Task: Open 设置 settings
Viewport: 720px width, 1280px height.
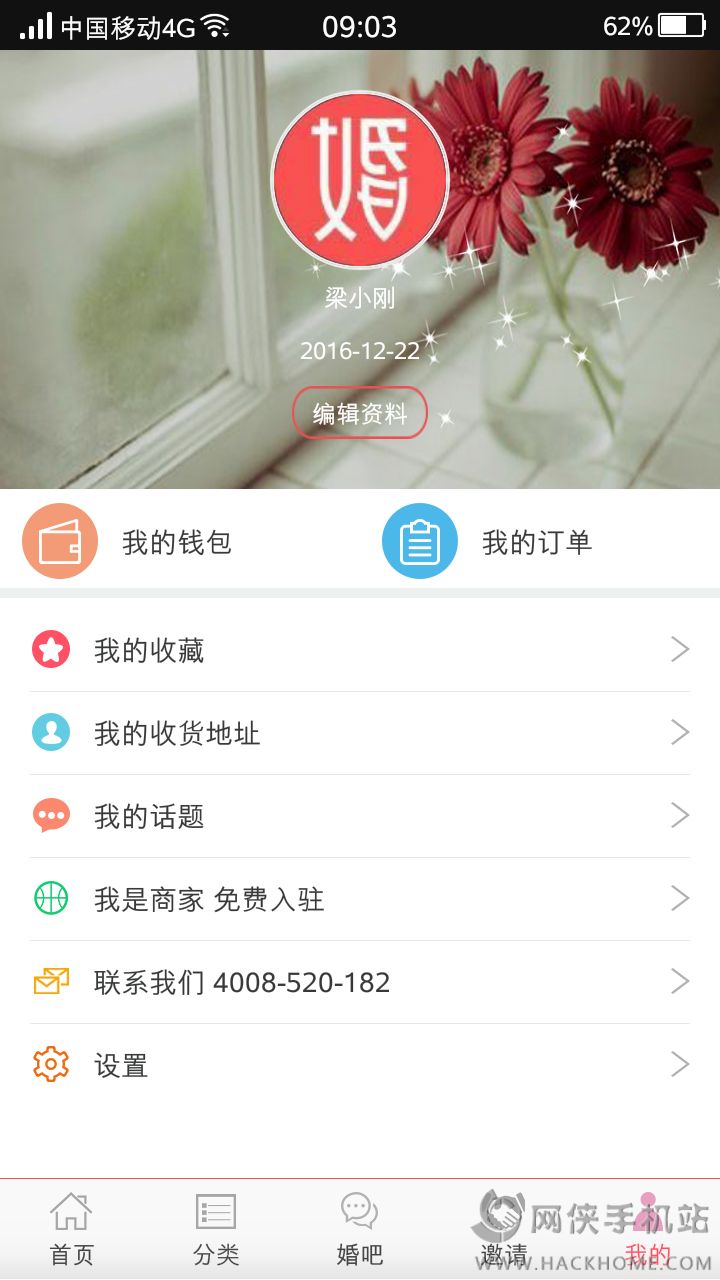Action: [x=360, y=1065]
